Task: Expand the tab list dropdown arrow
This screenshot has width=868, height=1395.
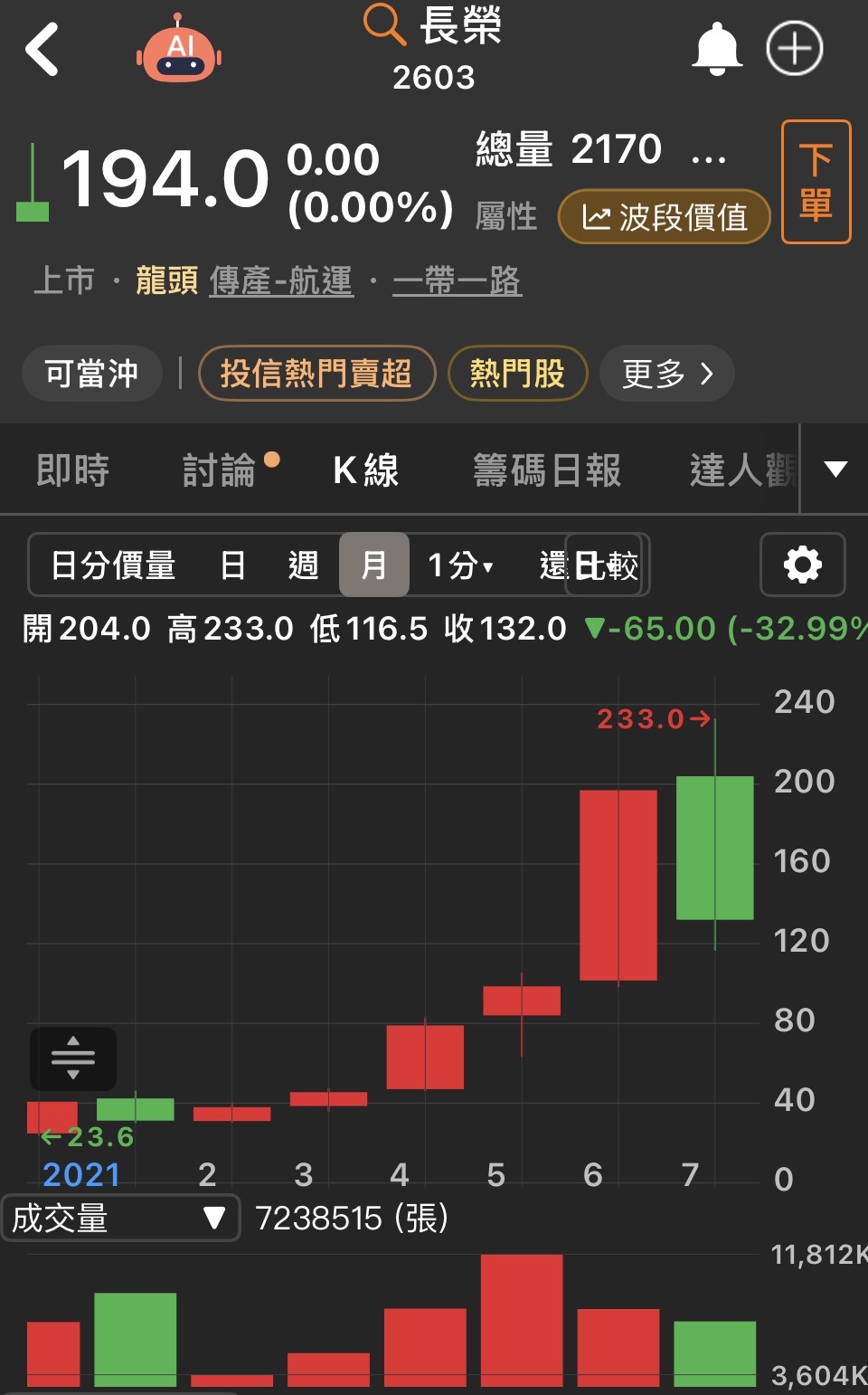Action: point(835,469)
